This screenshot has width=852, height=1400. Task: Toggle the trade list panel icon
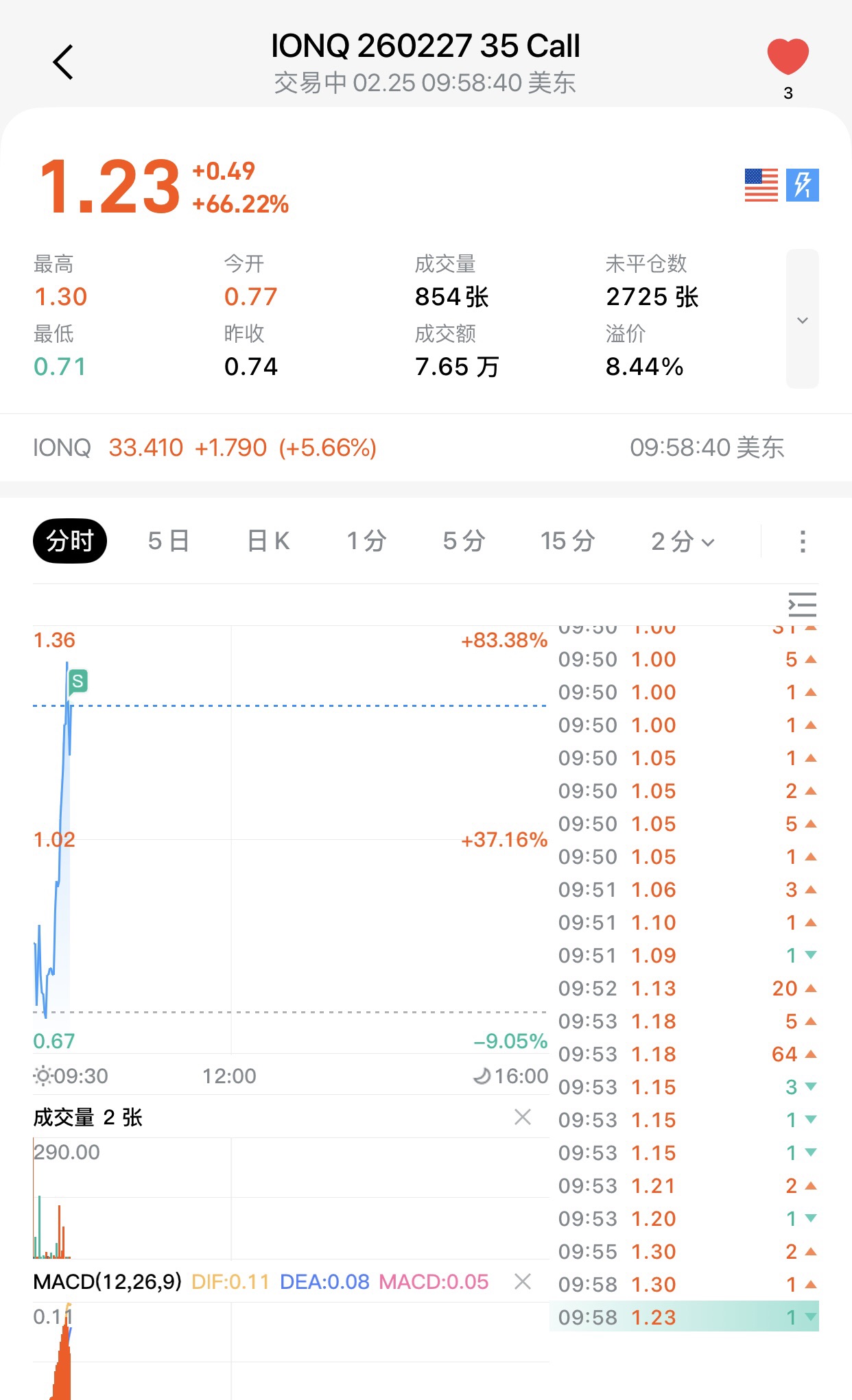coord(802,605)
